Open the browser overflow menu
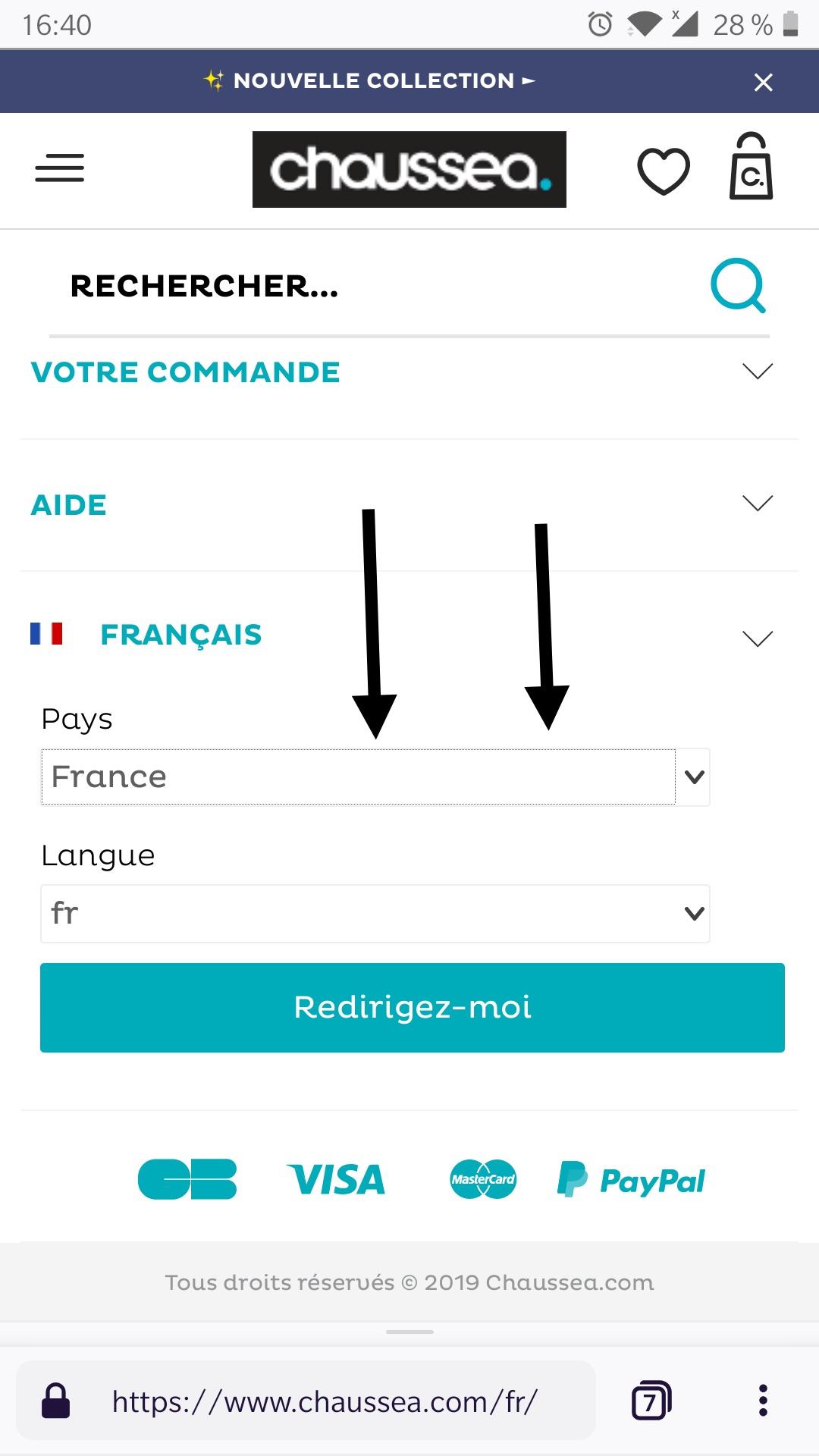Screen dimensions: 819x1456 764,1401
